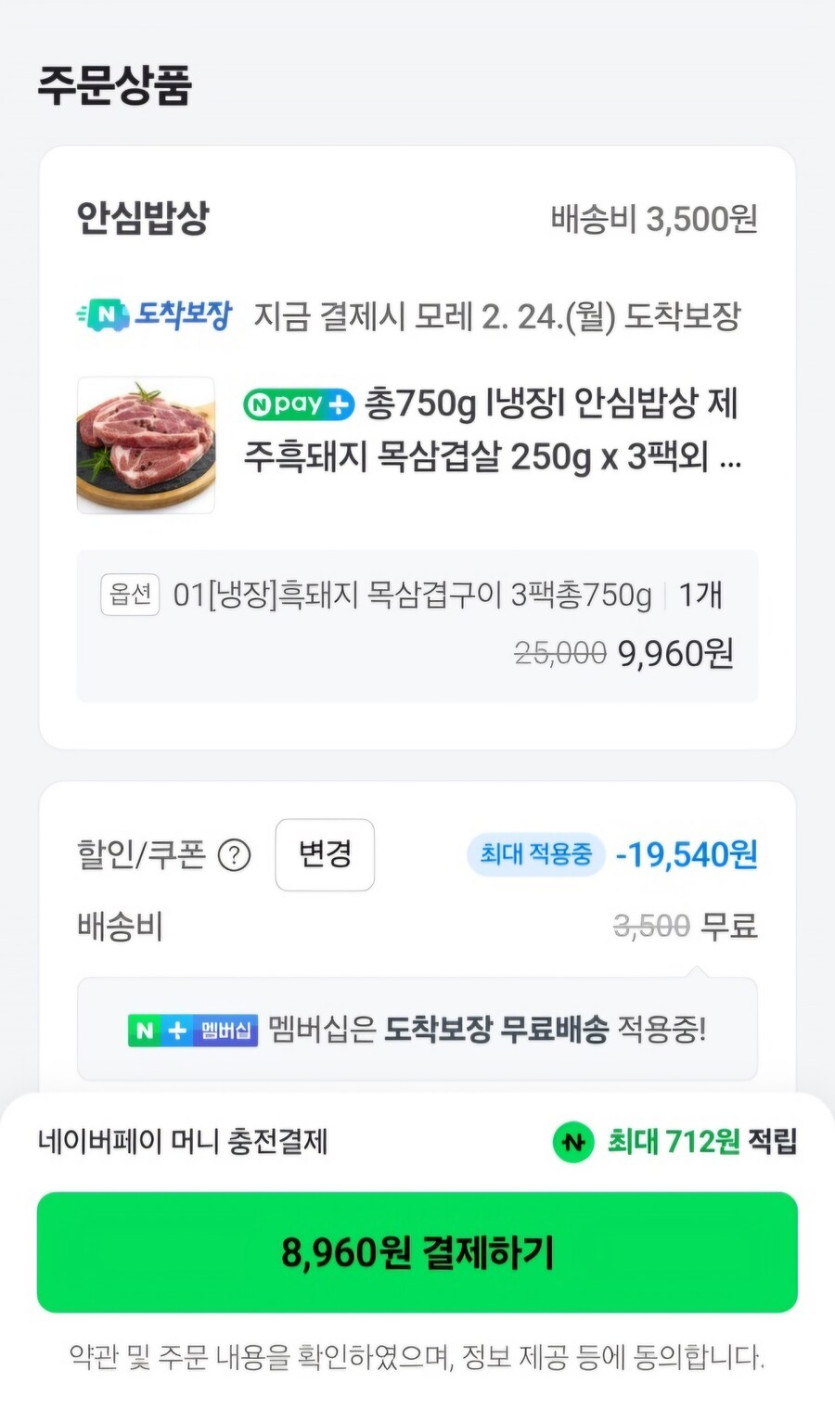Open the 제주흑돼지 목삼겹살 product image
Viewport: 835px width, 1422px height.
point(146,445)
